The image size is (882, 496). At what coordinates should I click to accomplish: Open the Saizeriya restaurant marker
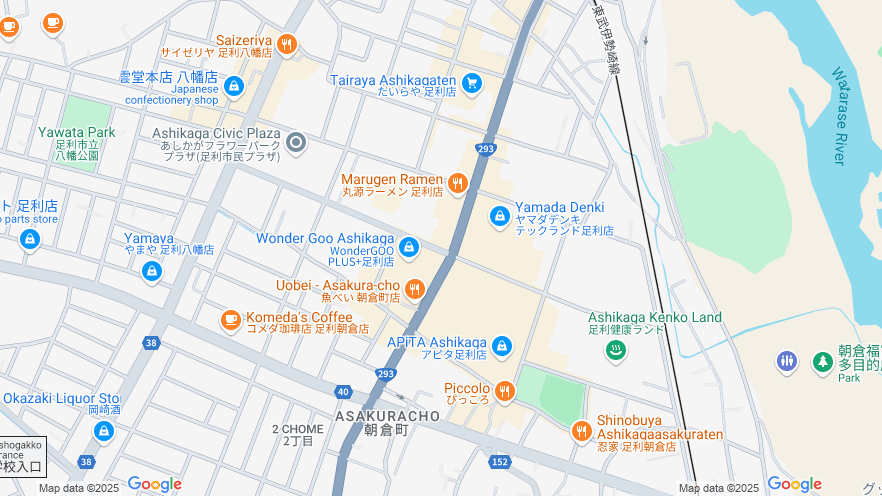tap(287, 43)
